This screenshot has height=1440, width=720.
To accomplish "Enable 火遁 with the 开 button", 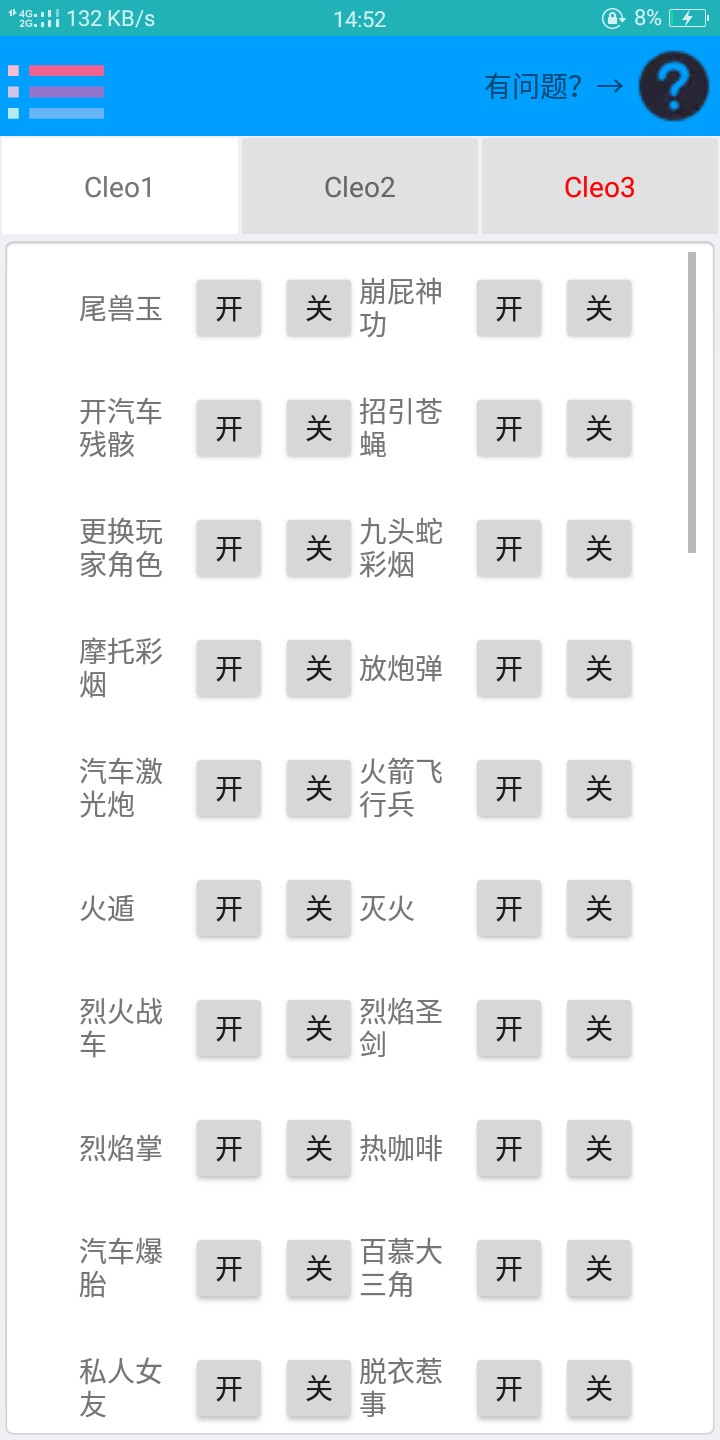I will [x=229, y=908].
